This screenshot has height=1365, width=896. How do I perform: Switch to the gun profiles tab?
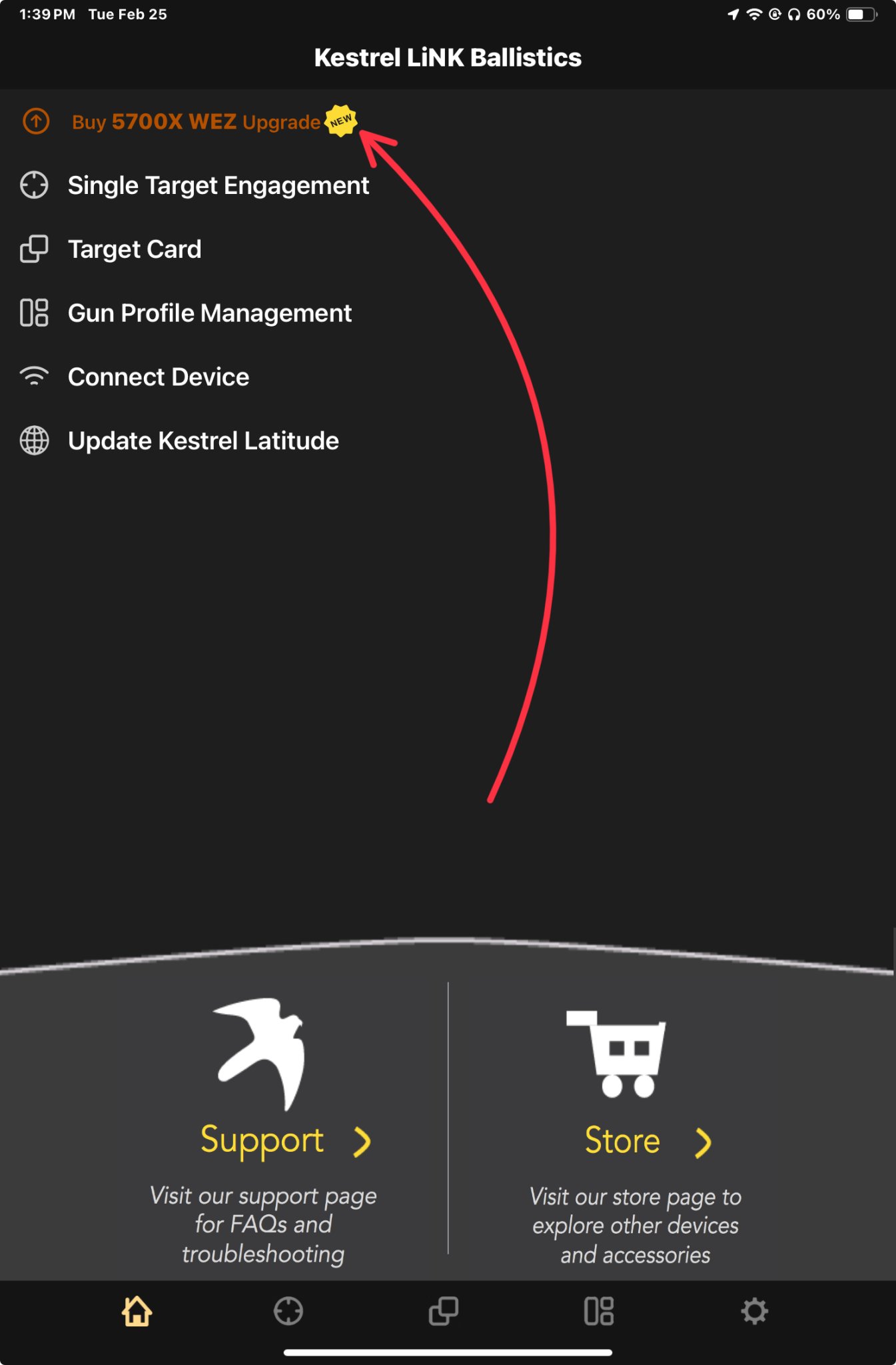[598, 1311]
